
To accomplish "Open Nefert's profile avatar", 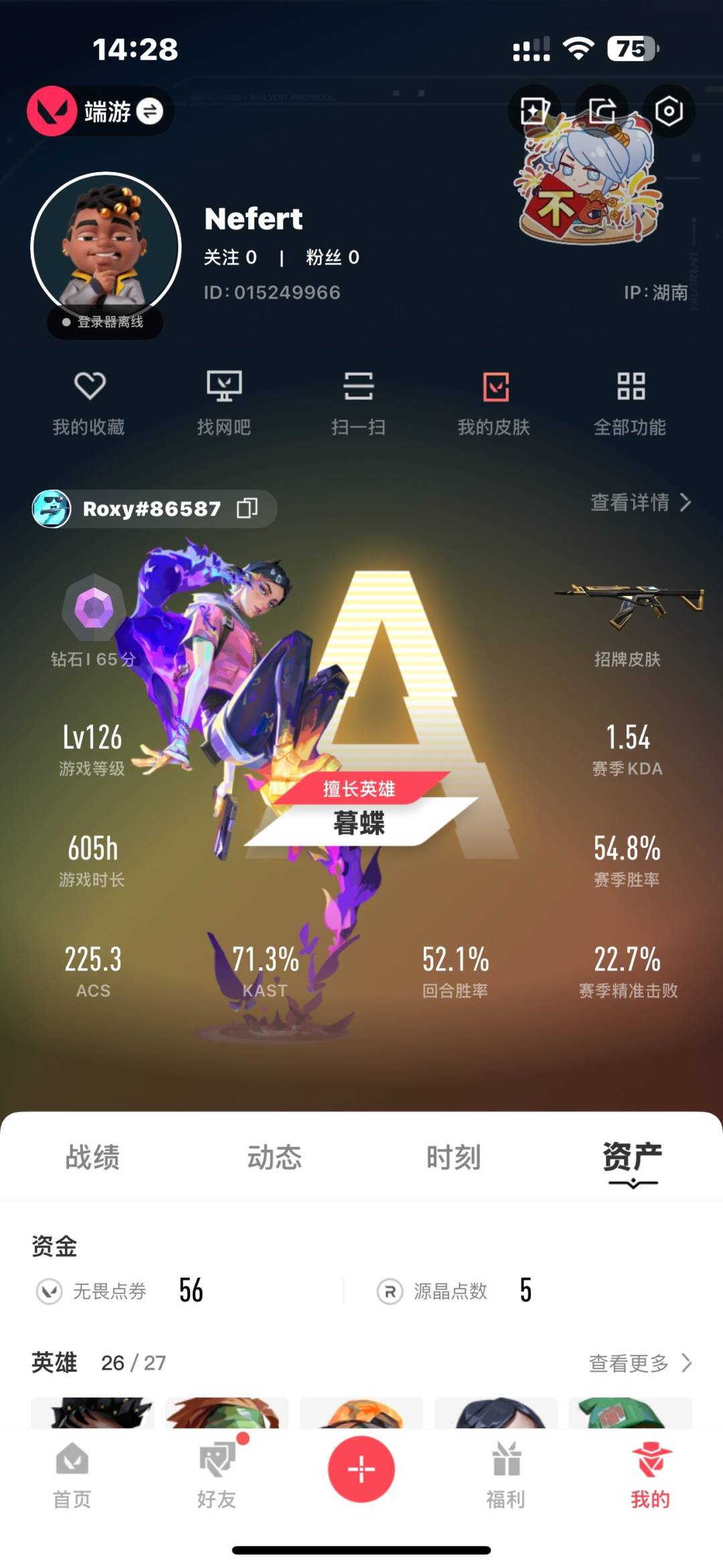I will coord(106,248).
